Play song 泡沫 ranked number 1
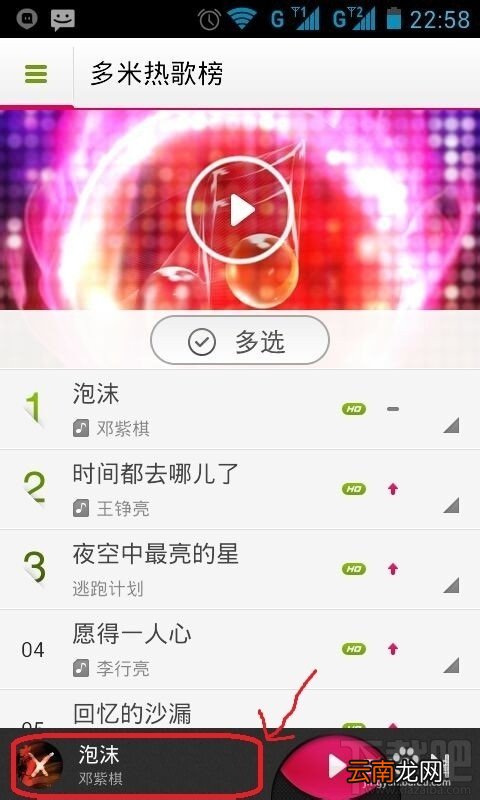This screenshot has width=480, height=800. click(x=240, y=410)
